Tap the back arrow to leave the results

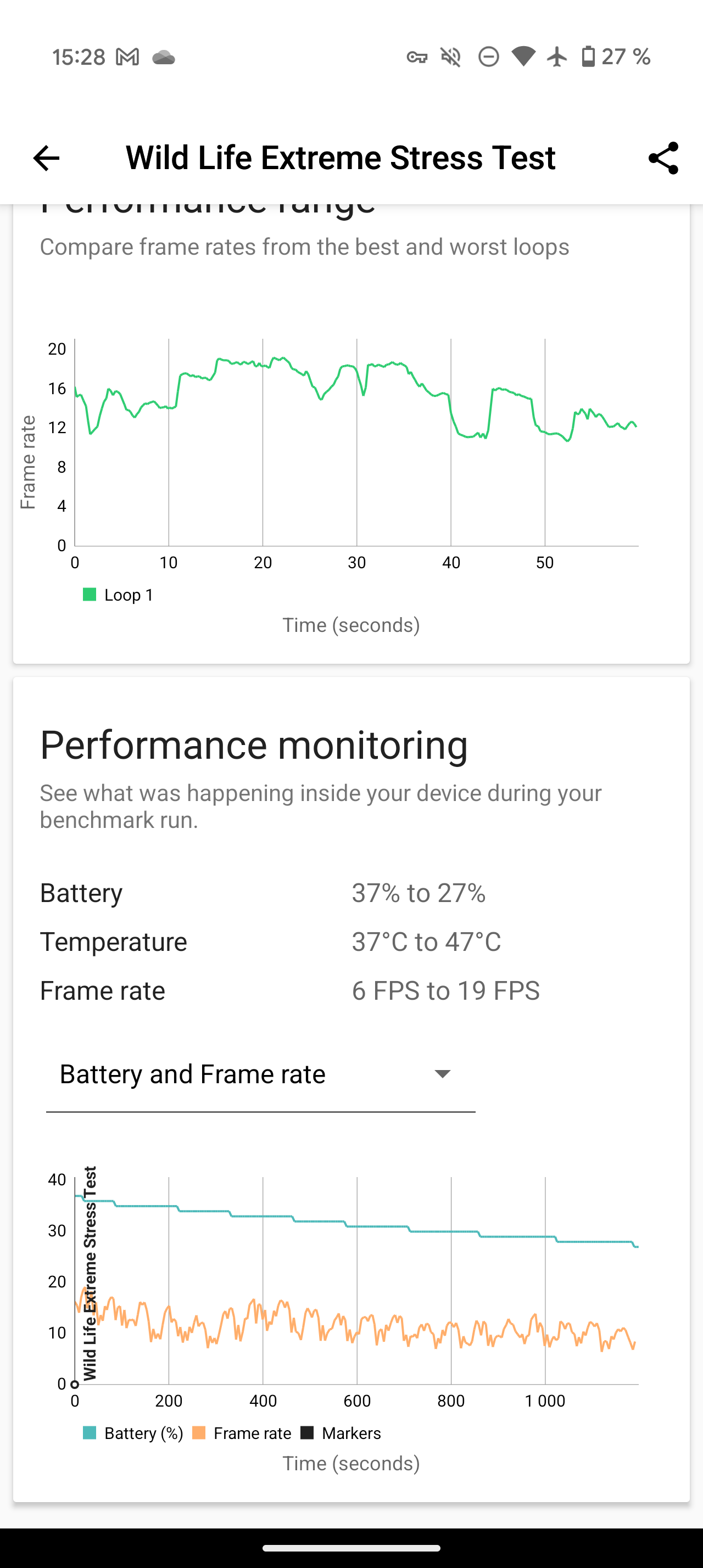[x=46, y=158]
